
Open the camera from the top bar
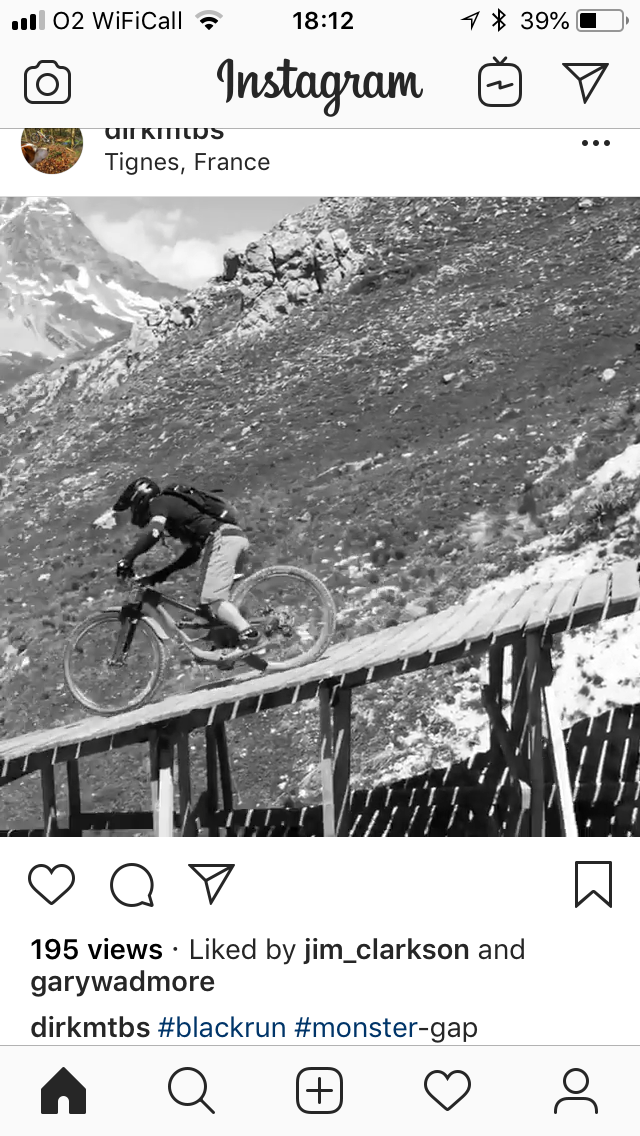pyautogui.click(x=47, y=83)
